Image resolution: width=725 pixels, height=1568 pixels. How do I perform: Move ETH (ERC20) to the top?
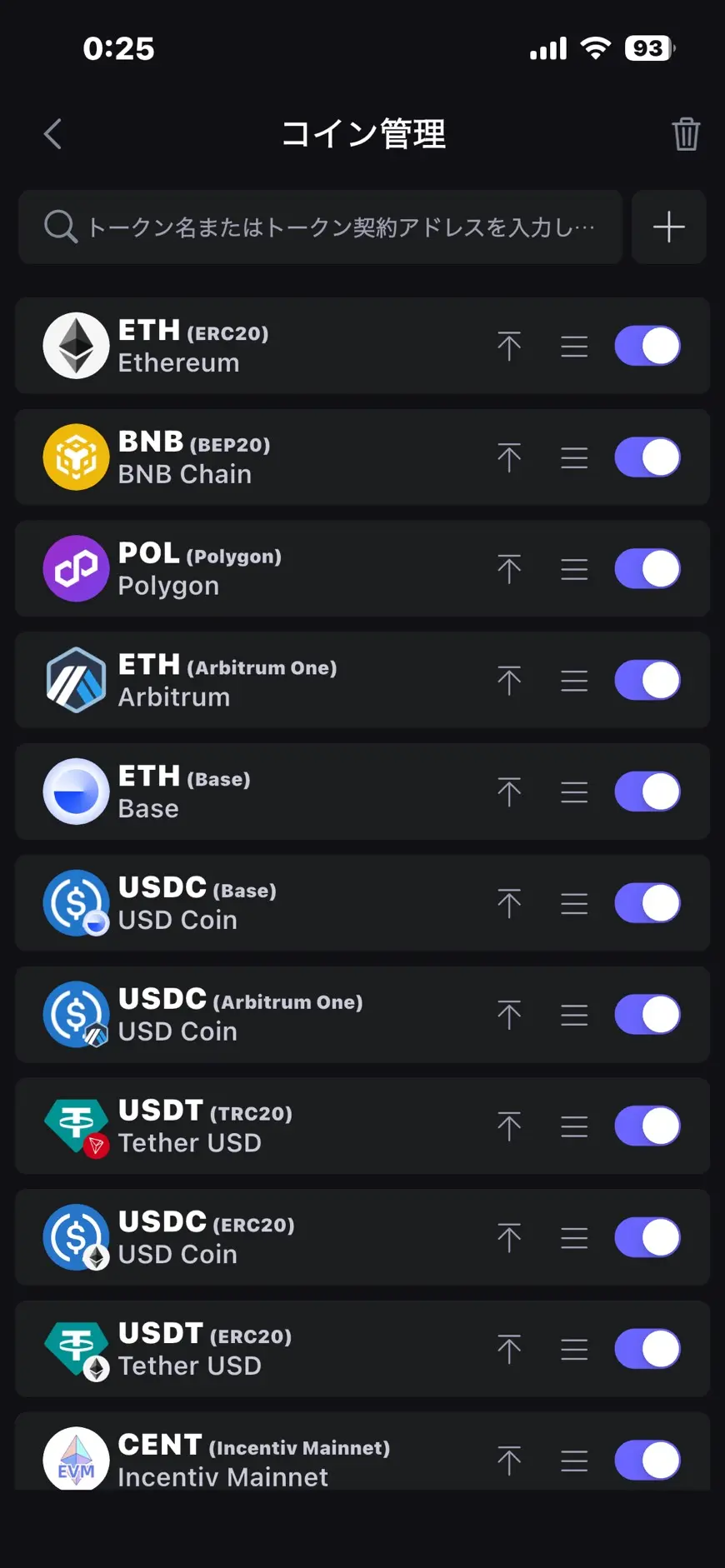click(509, 346)
